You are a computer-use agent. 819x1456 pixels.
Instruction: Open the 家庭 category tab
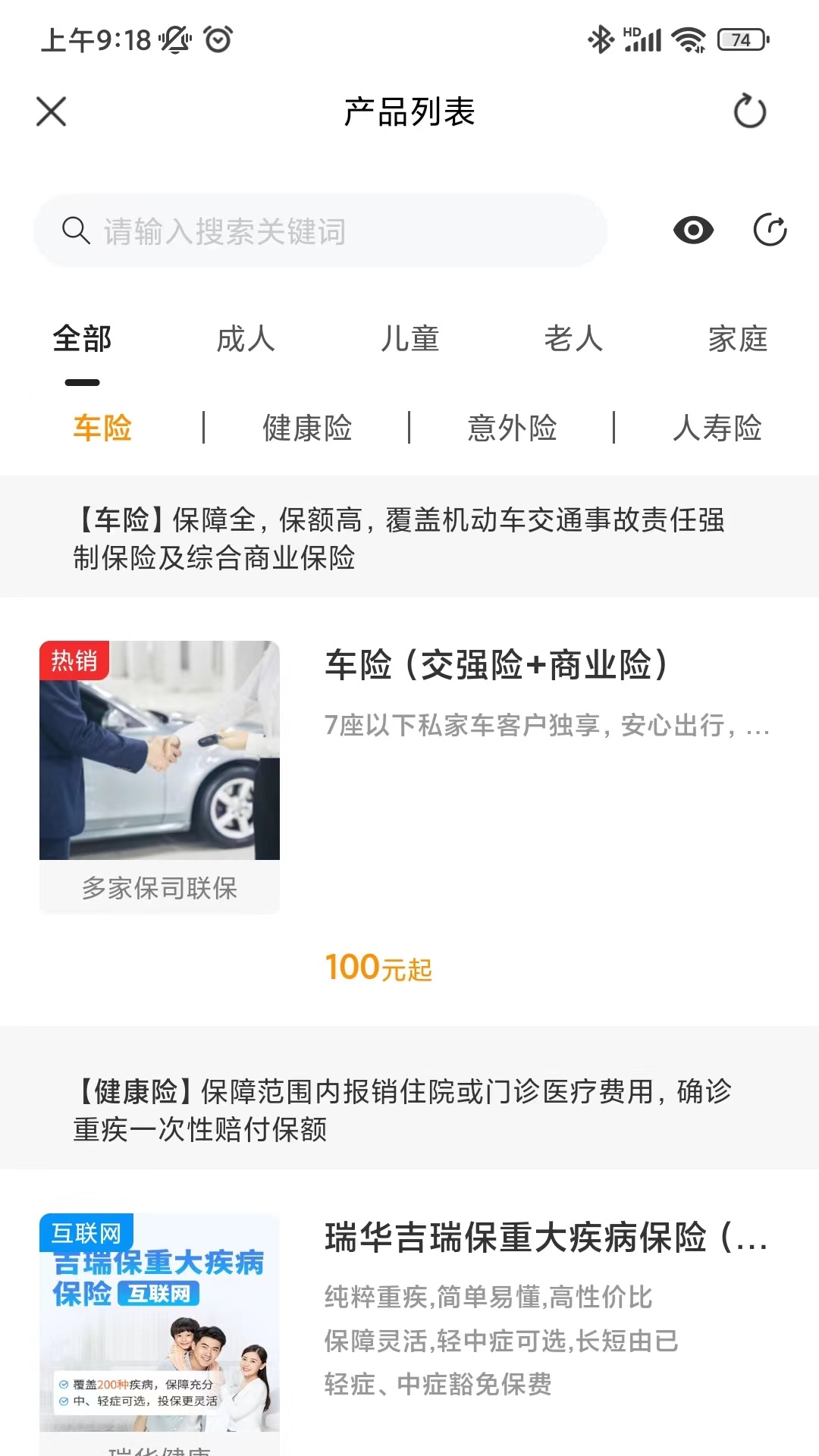click(x=737, y=339)
